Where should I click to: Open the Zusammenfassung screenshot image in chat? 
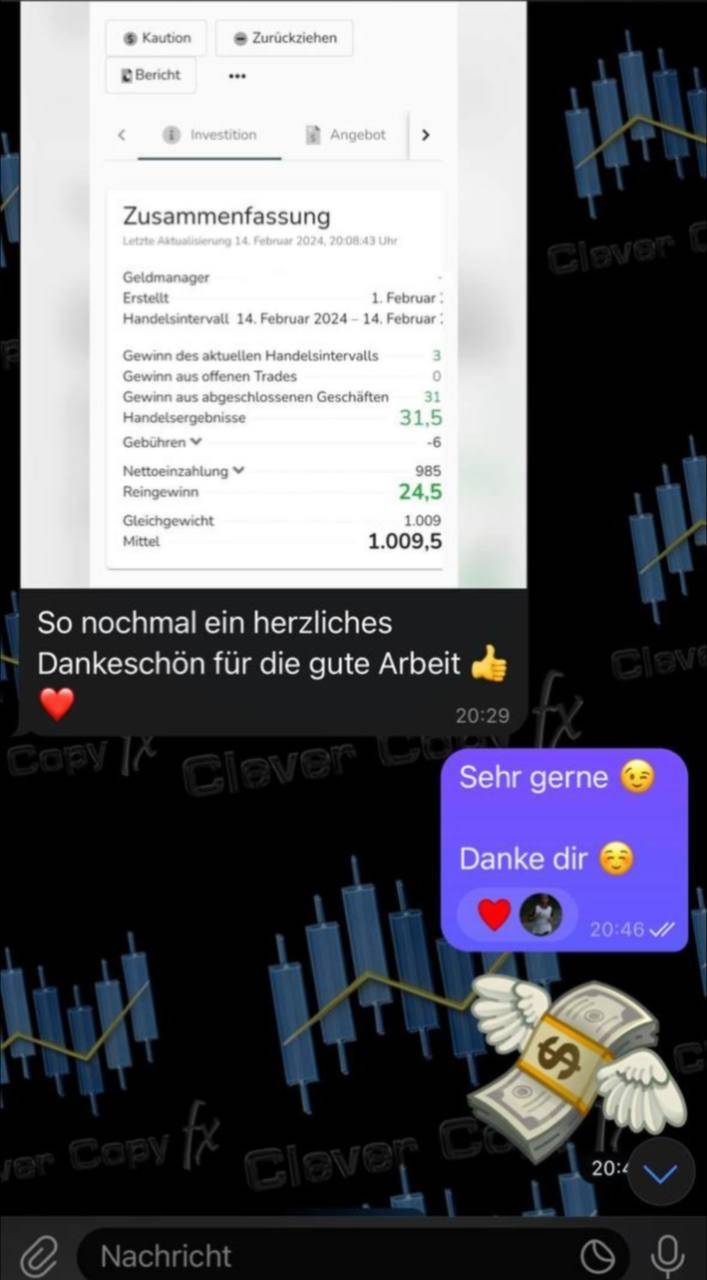pyautogui.click(x=273, y=294)
